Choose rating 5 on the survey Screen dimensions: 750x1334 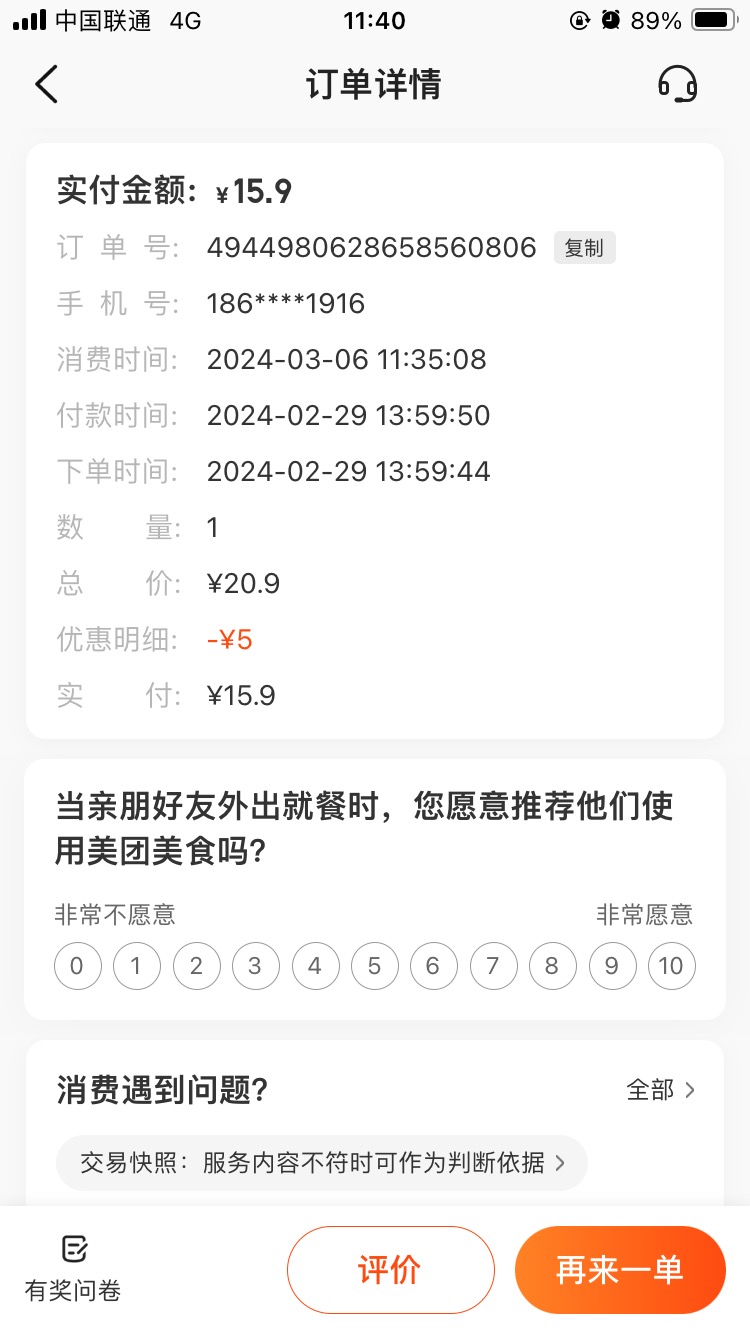[x=375, y=966]
